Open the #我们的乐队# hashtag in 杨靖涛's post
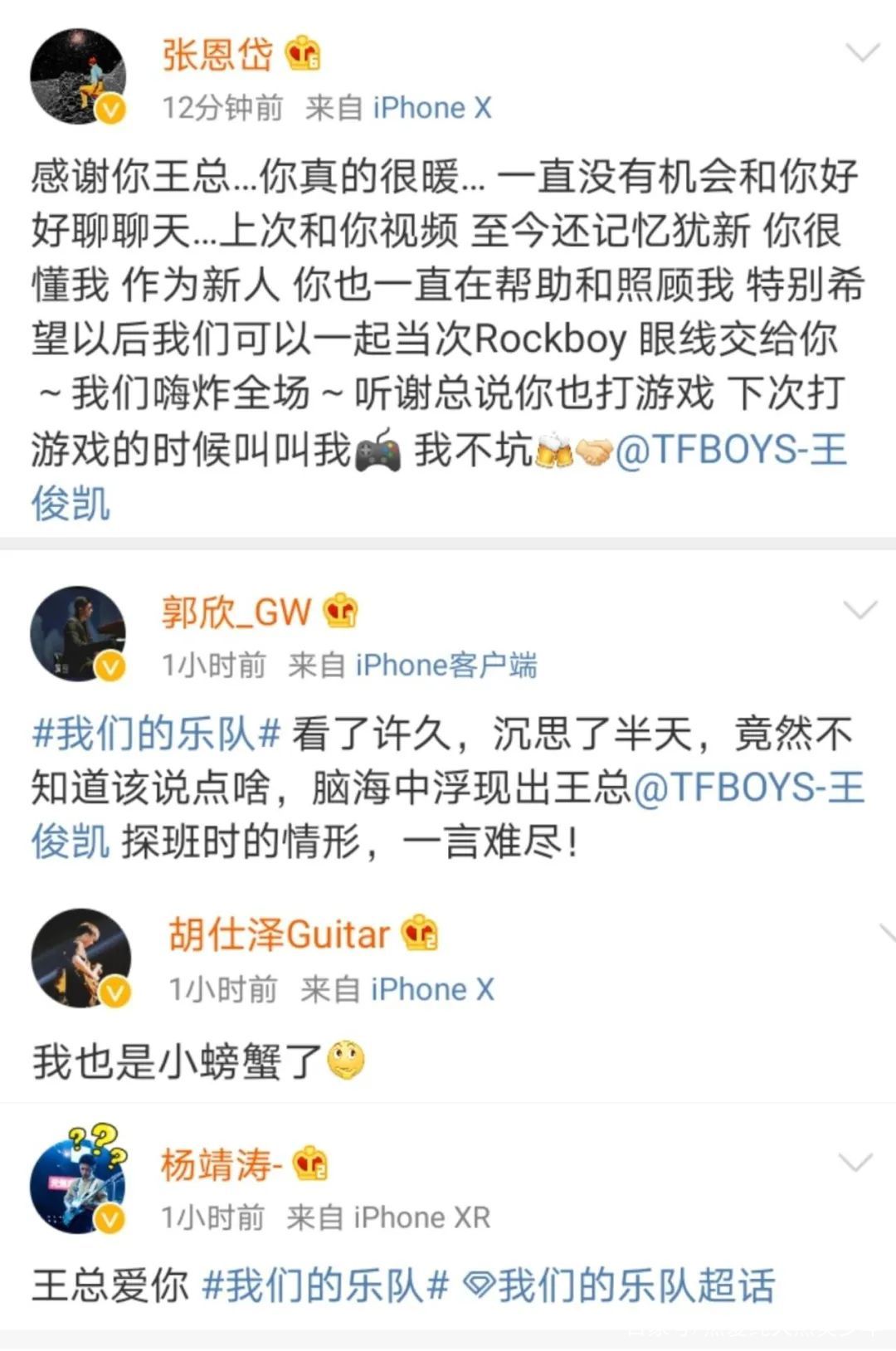The image size is (896, 1351). 322,1281
